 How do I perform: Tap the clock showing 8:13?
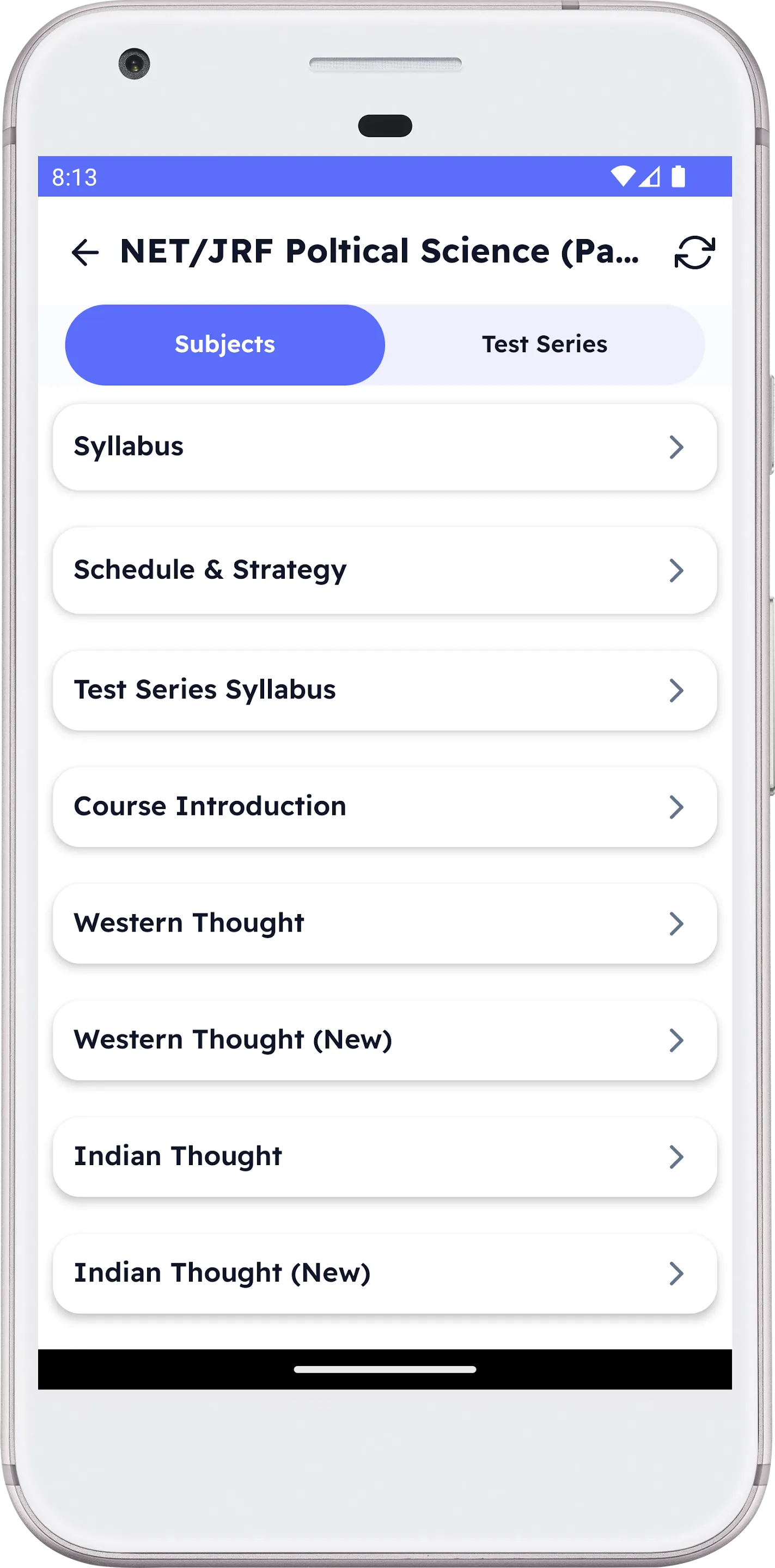75,177
